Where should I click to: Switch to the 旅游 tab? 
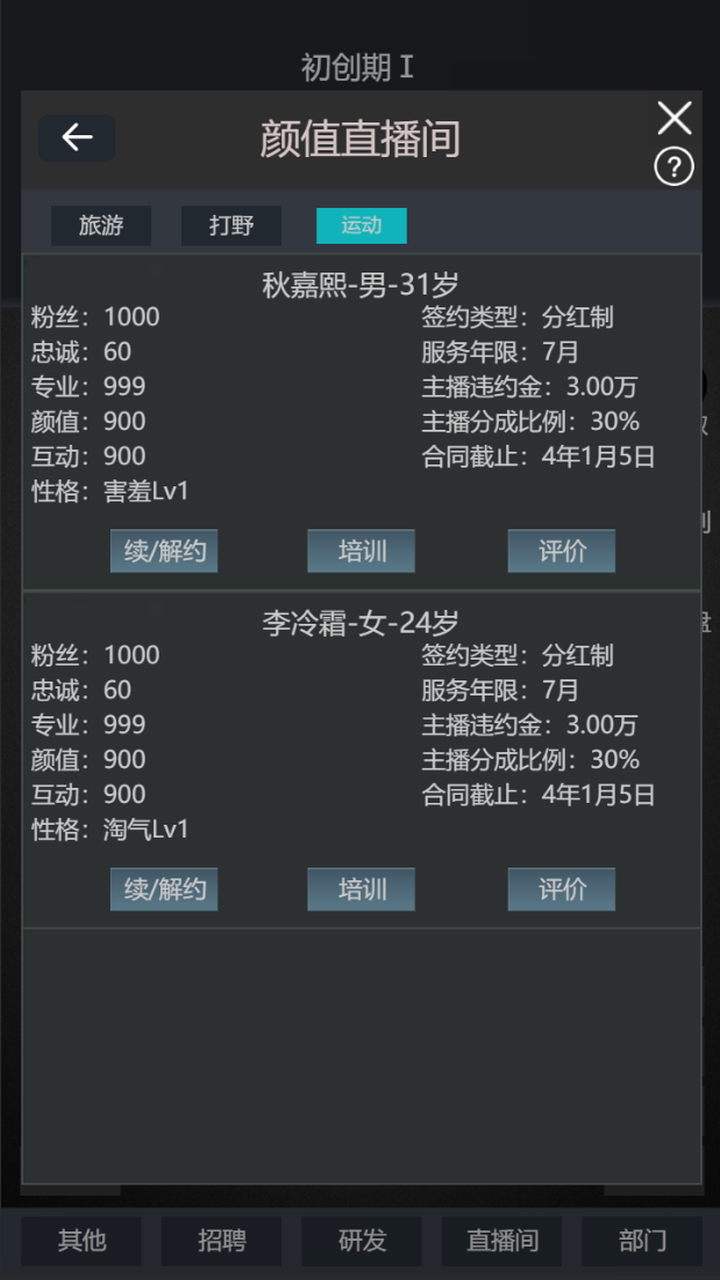point(101,226)
